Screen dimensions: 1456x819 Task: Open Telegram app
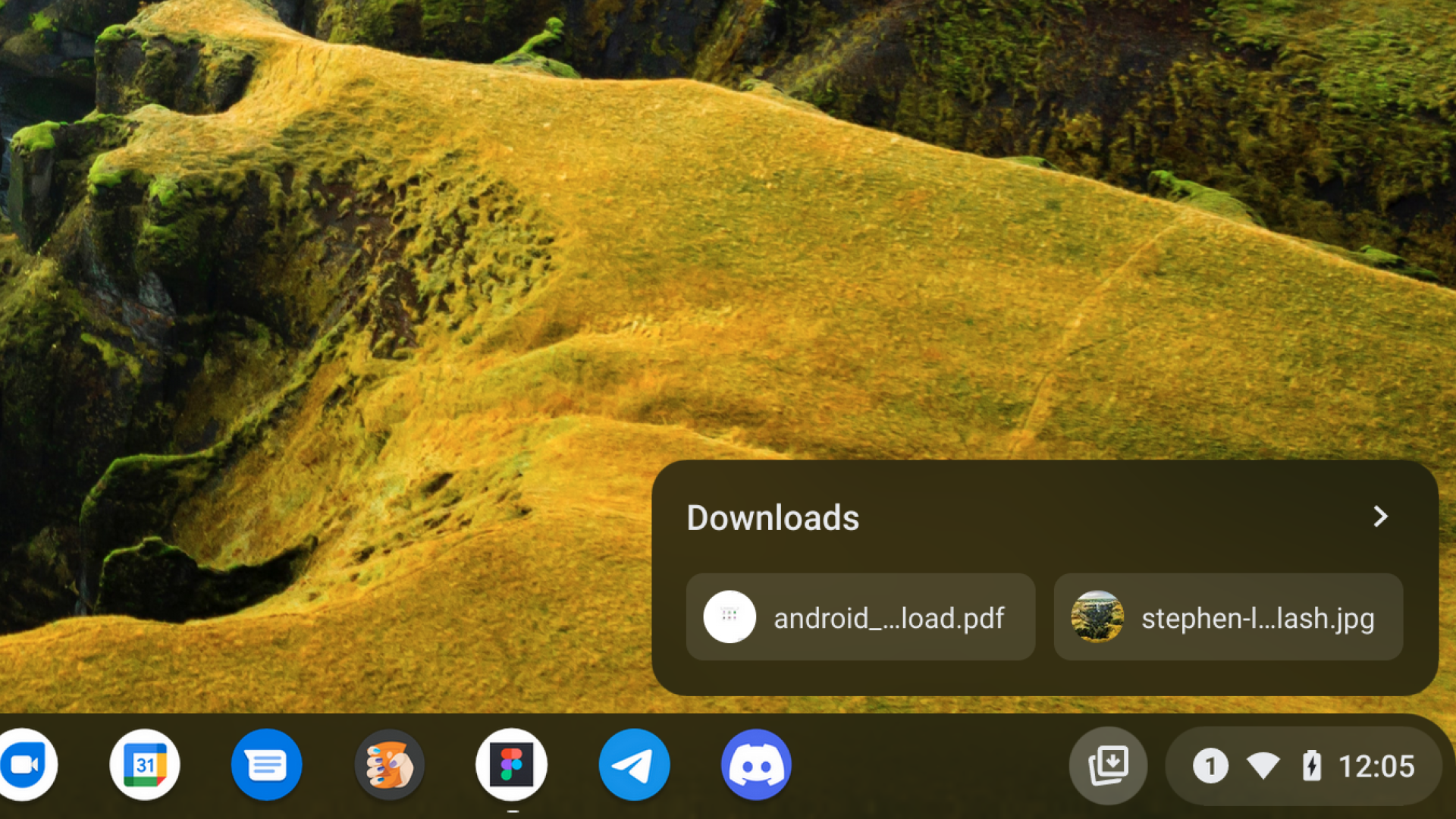click(x=634, y=764)
